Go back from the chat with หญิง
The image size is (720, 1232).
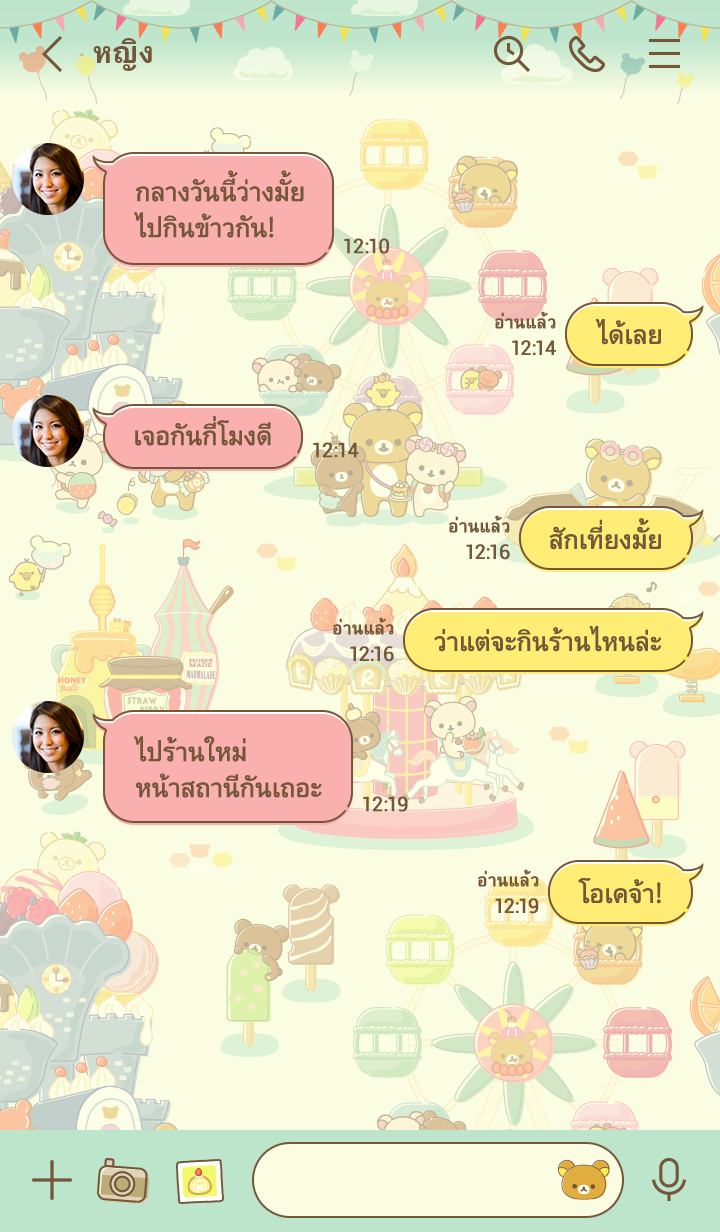pos(50,54)
